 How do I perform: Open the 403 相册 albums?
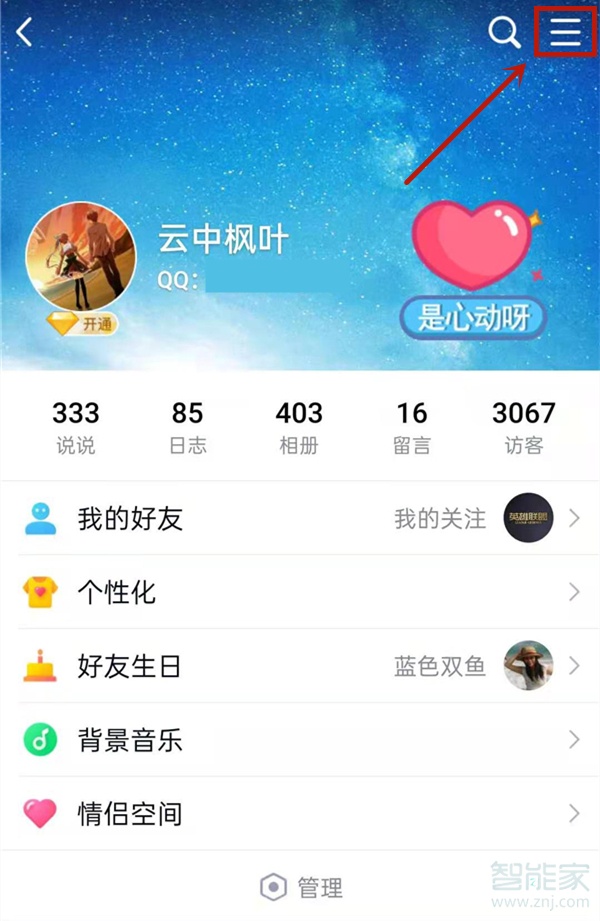[x=299, y=427]
